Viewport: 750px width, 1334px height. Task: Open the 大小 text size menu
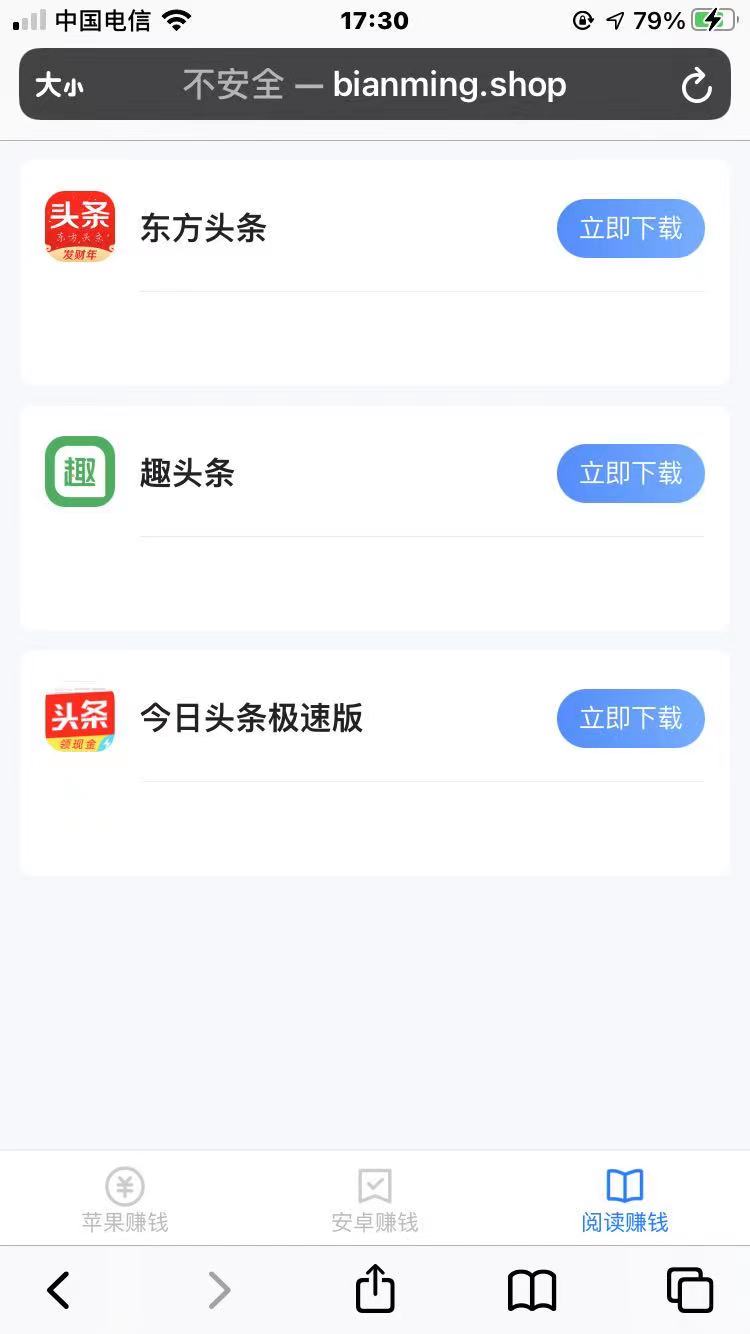[59, 86]
